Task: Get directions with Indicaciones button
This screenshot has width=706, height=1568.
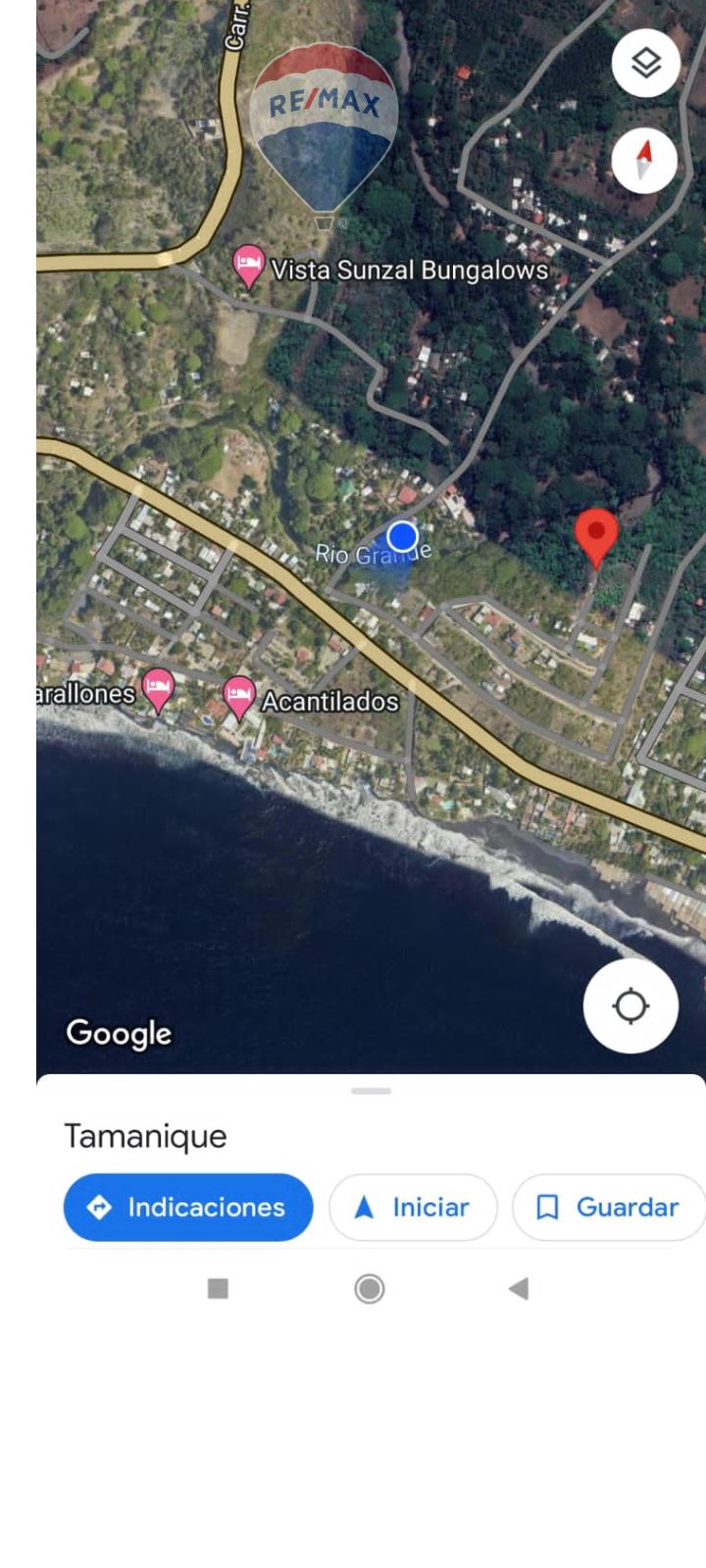Action: point(188,1207)
